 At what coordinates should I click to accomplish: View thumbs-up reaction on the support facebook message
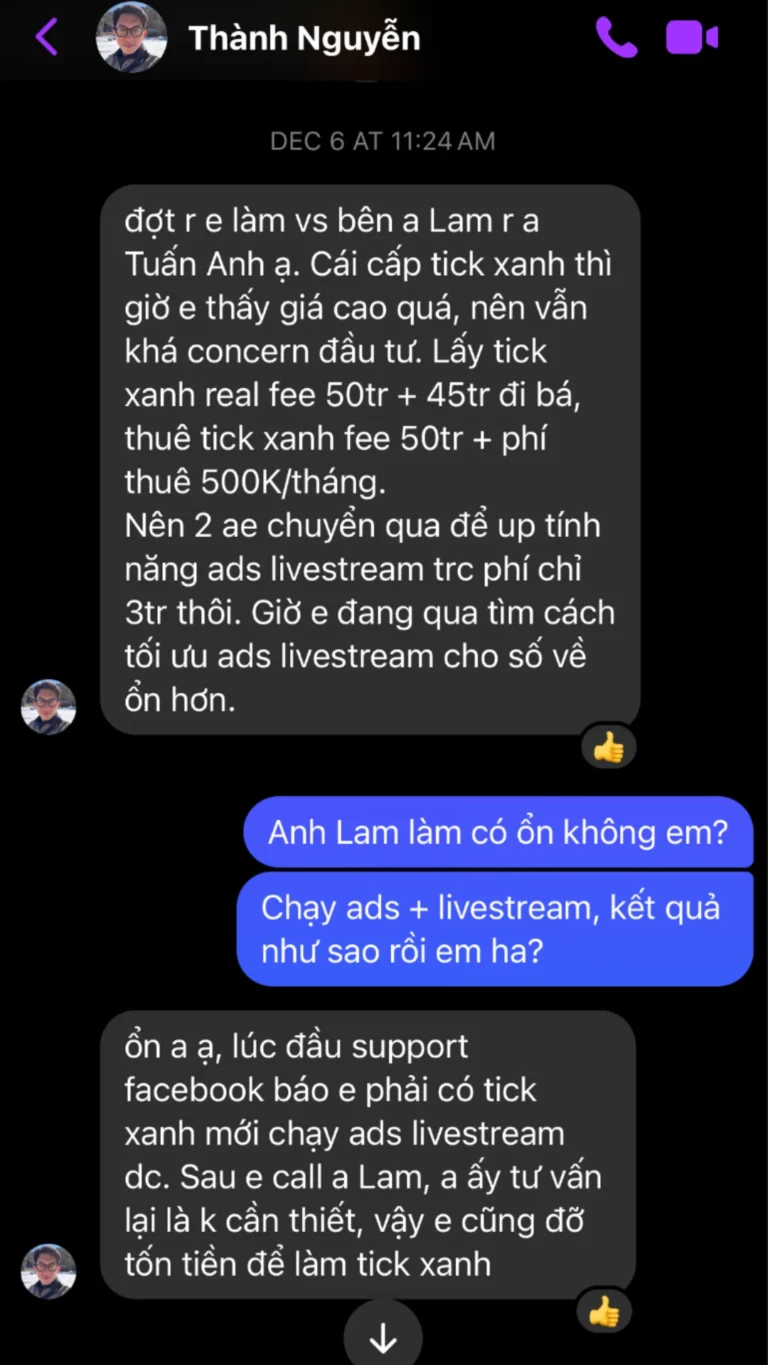[x=604, y=1311]
